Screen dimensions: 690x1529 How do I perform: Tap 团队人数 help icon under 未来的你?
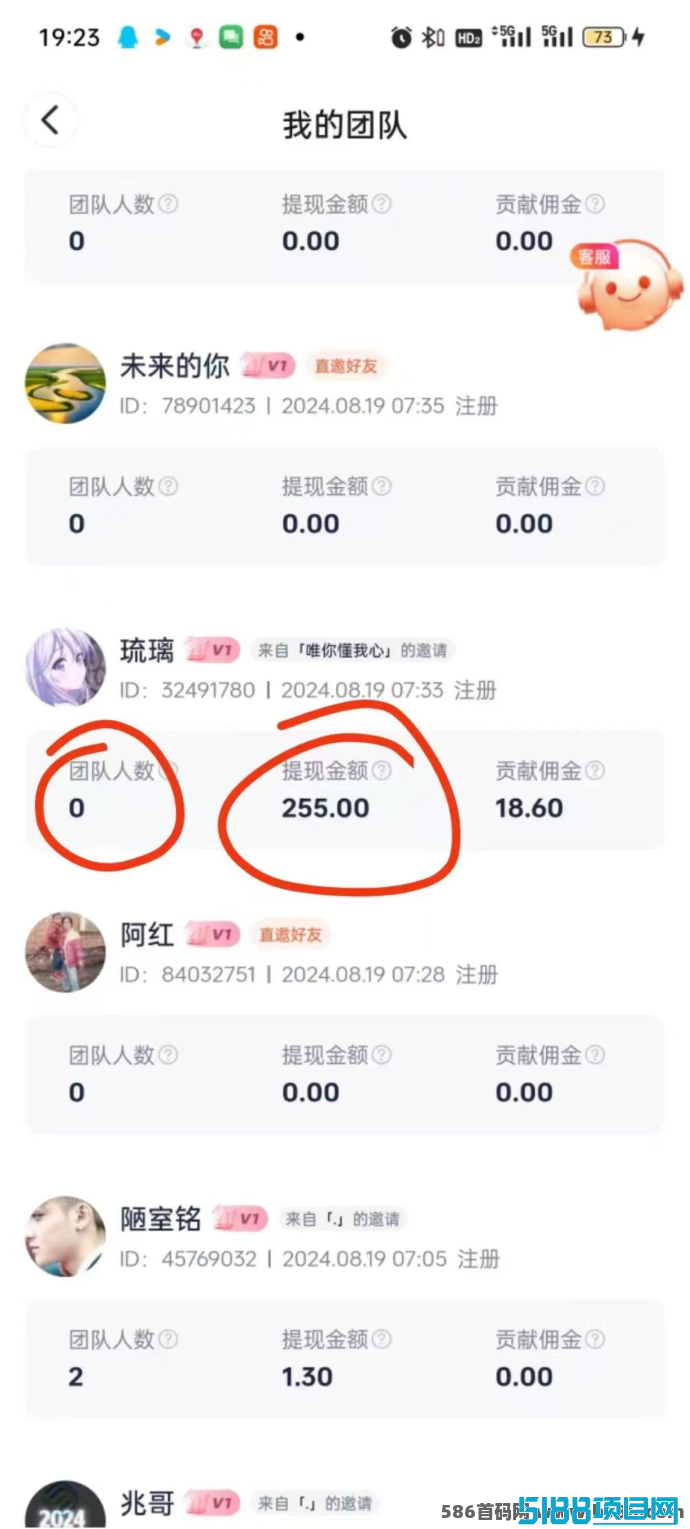(169, 487)
